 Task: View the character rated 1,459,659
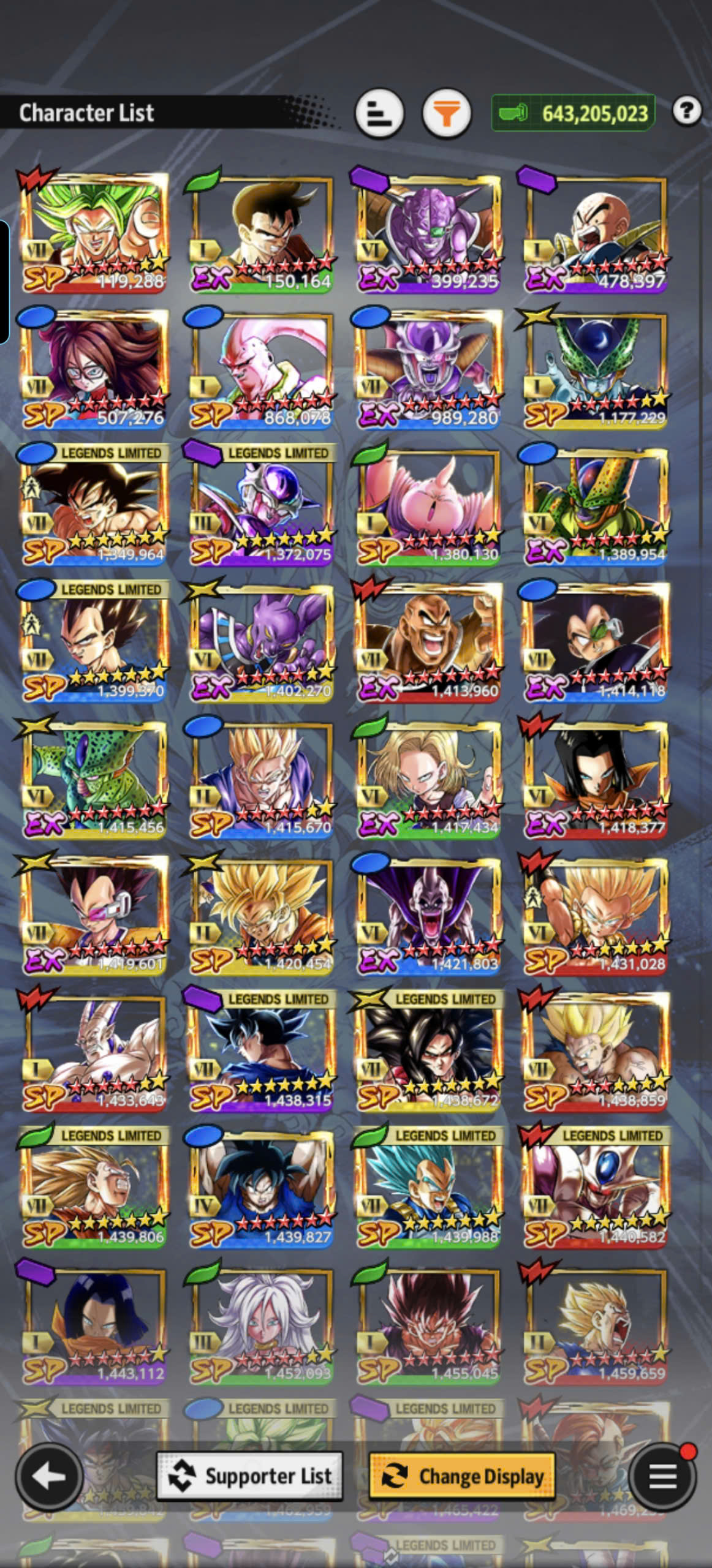coord(596,1325)
